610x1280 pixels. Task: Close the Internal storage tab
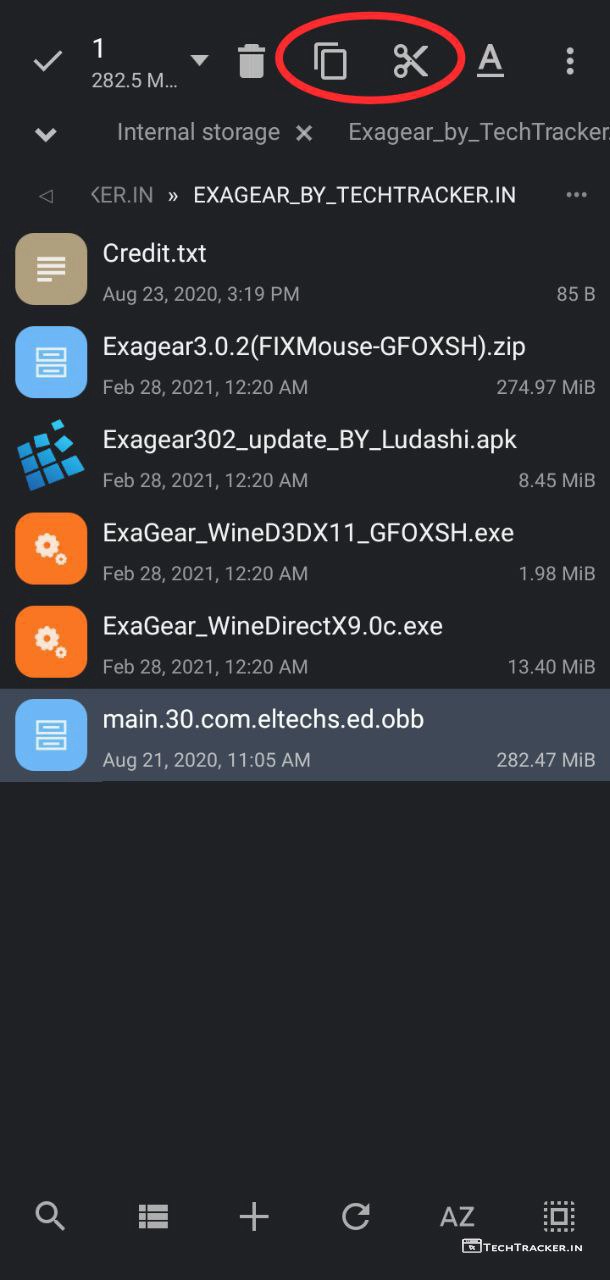click(304, 133)
